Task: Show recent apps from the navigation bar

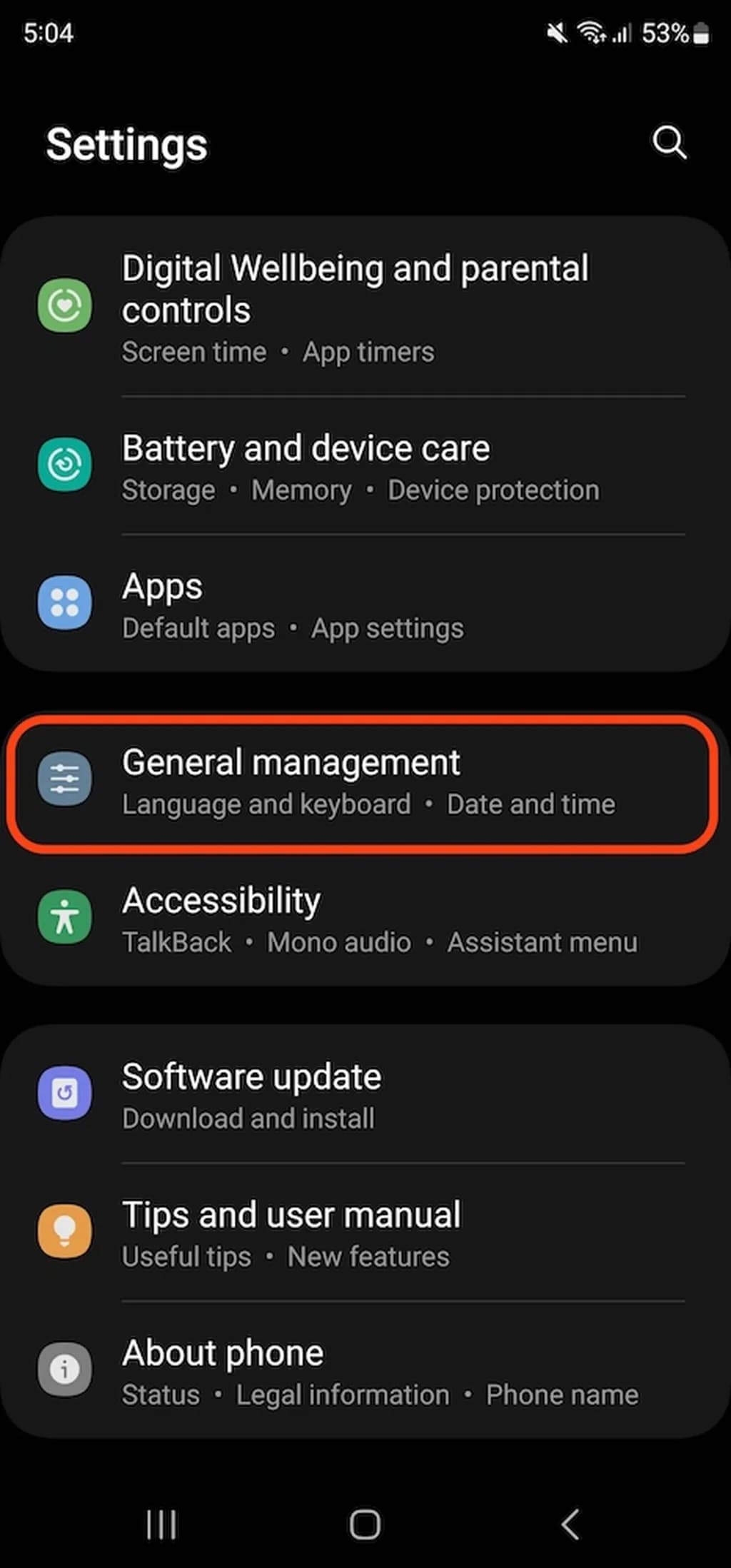Action: tap(161, 1524)
